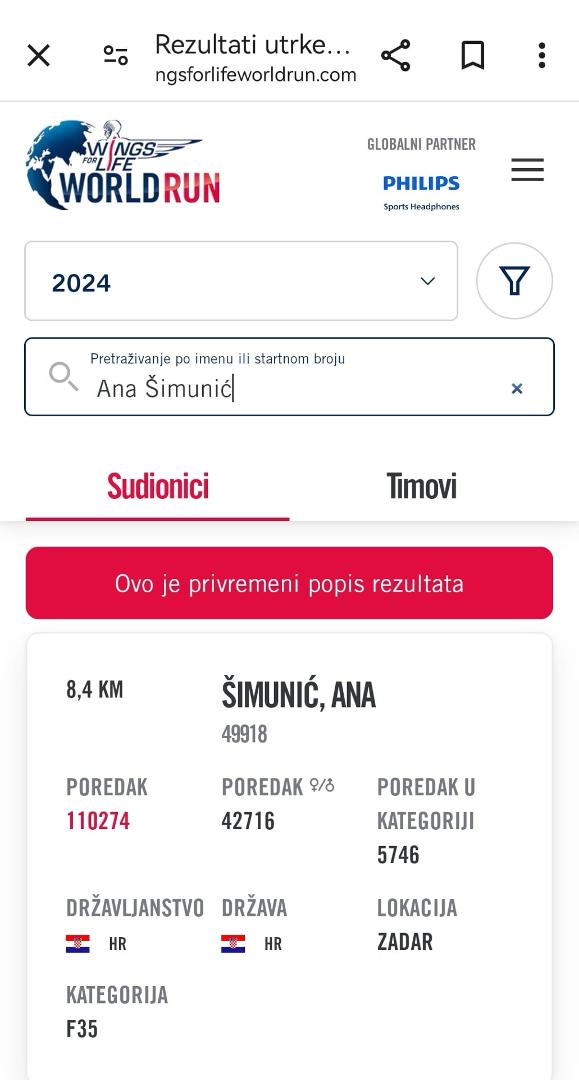The image size is (579, 1080).
Task: Select the Sudionici tab
Action: coord(158,486)
